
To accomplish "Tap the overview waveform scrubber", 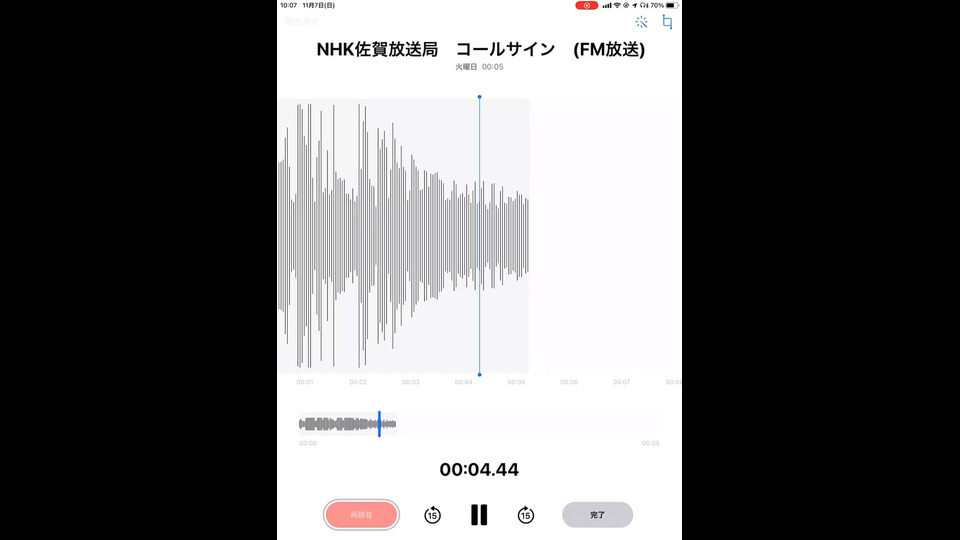I will coord(348,424).
